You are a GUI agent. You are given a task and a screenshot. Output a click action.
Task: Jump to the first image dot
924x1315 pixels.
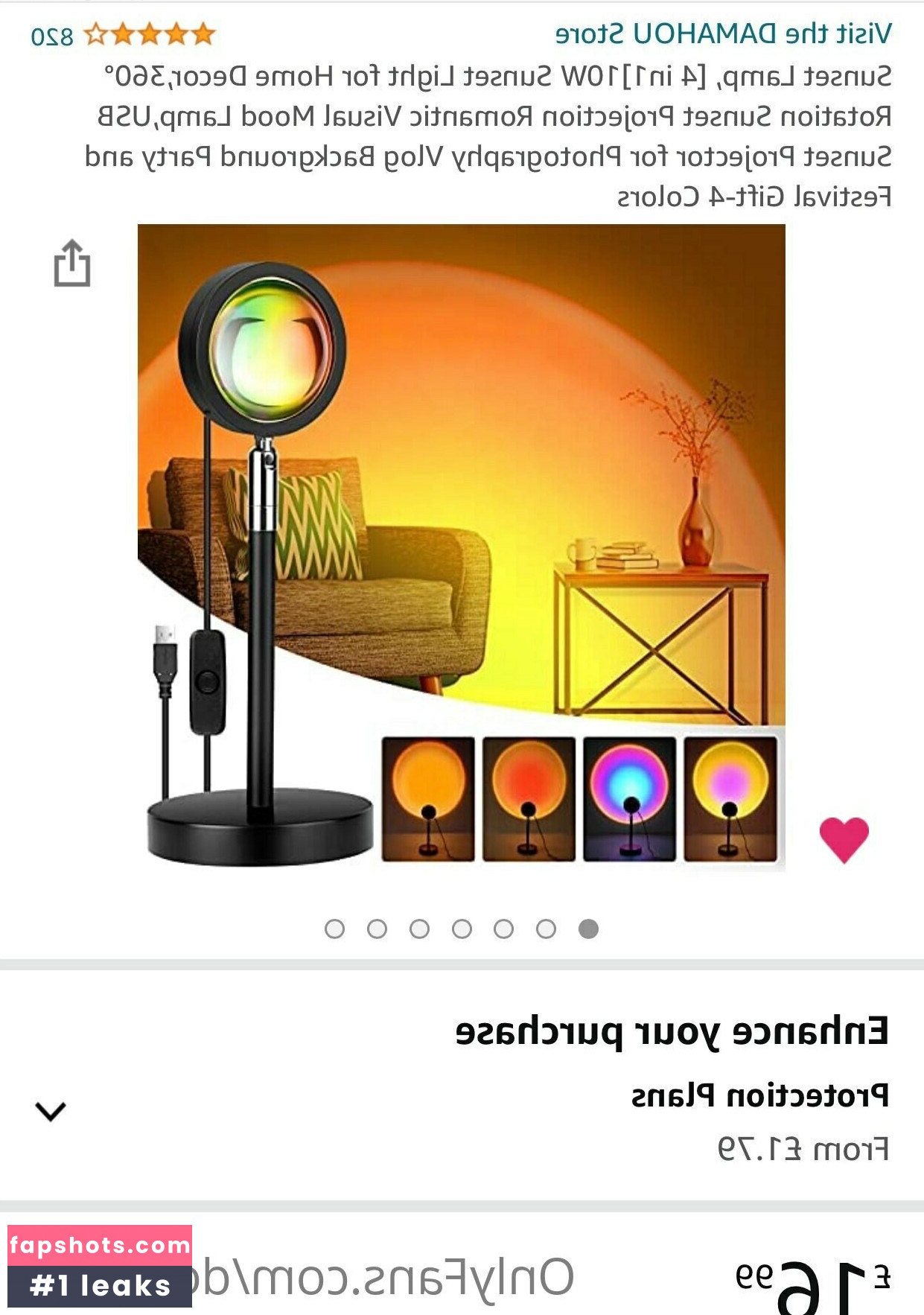588,929
